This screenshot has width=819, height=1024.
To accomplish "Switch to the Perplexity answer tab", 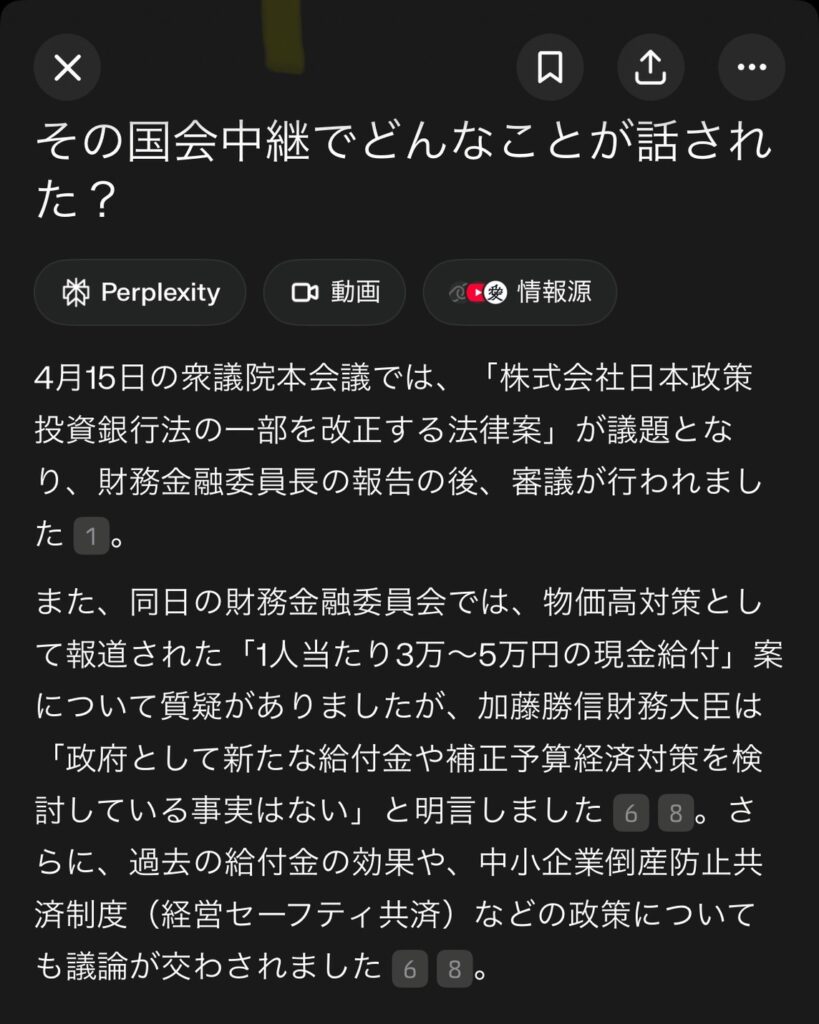I will click(140, 292).
